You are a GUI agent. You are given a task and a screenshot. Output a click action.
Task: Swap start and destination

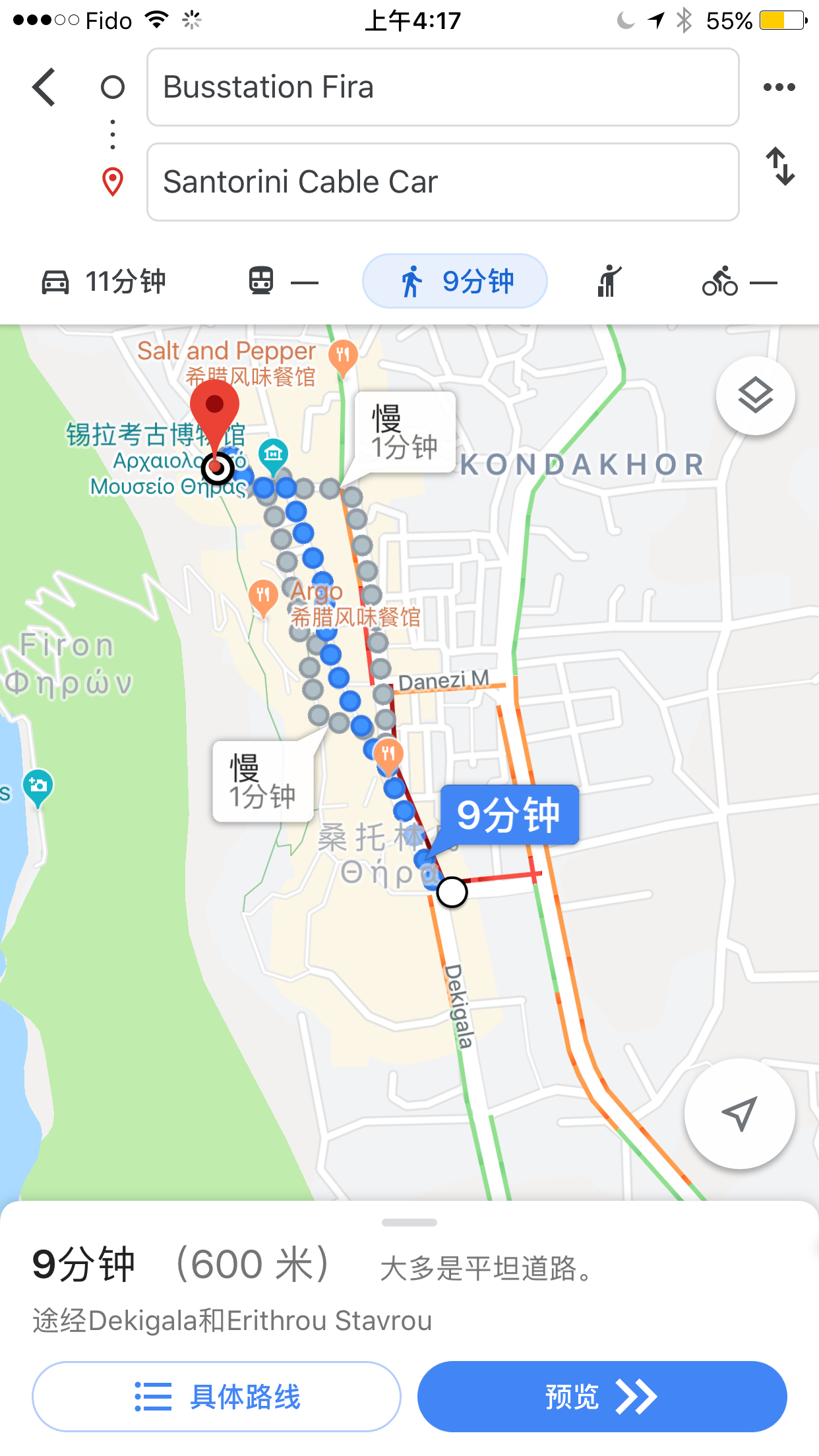coord(780,166)
